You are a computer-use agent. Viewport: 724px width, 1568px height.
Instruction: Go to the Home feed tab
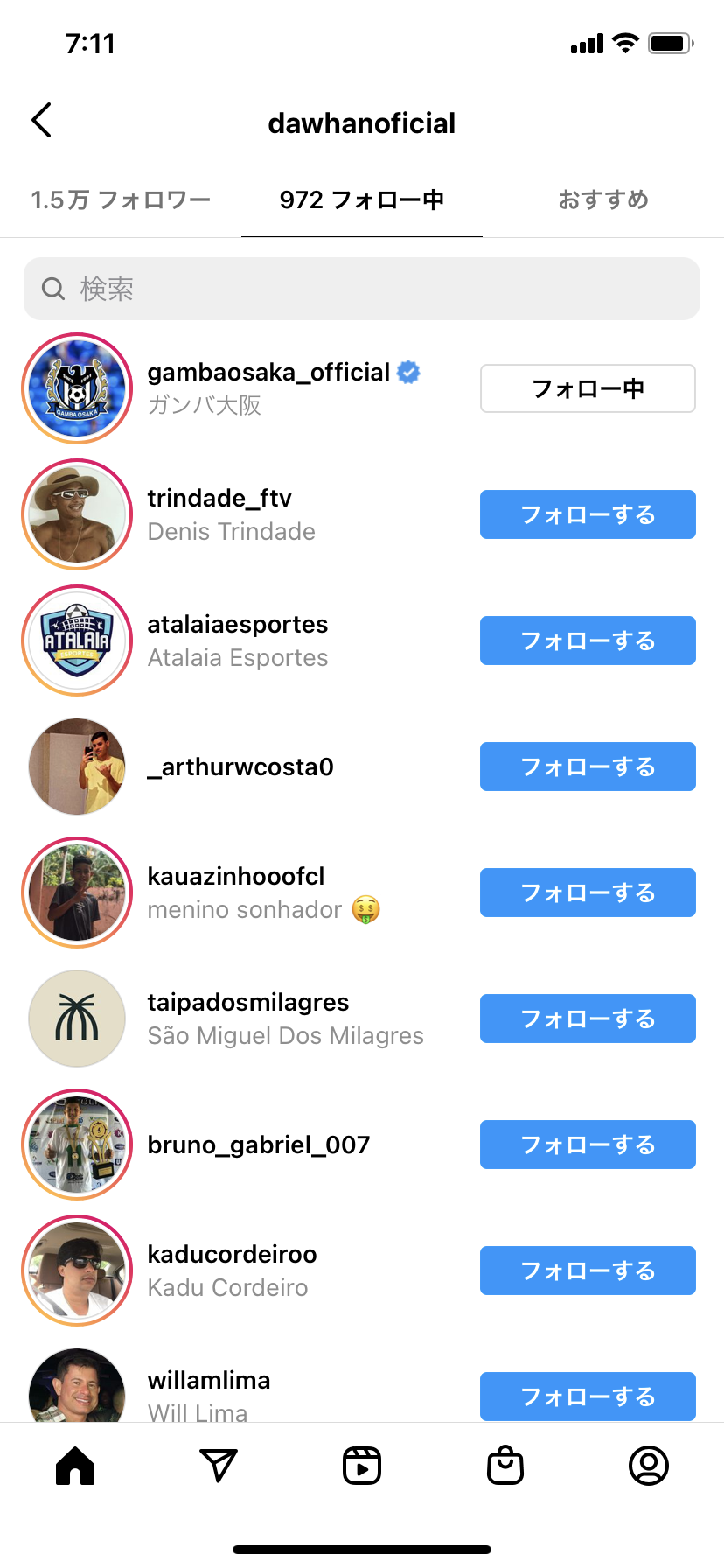(x=75, y=1466)
